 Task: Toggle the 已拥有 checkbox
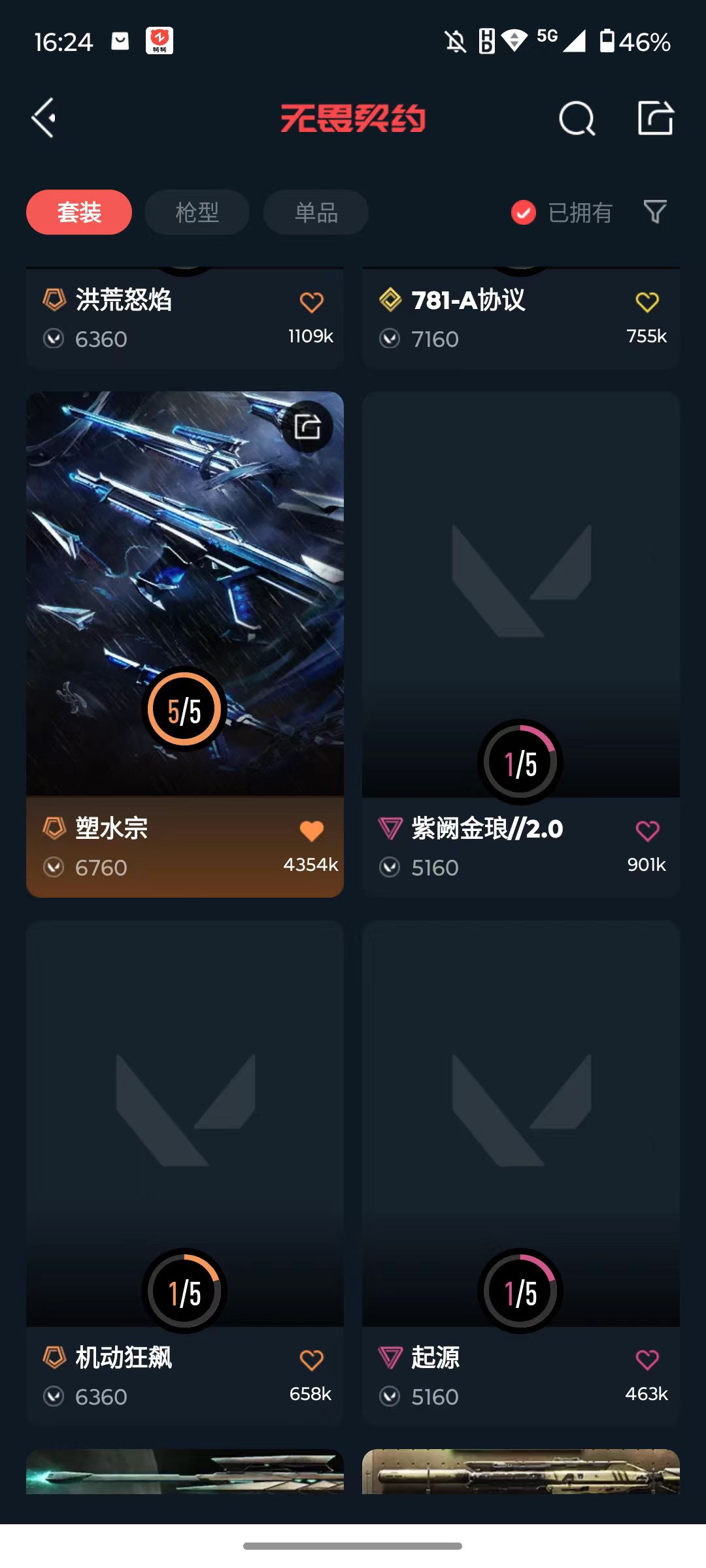pyautogui.click(x=524, y=212)
